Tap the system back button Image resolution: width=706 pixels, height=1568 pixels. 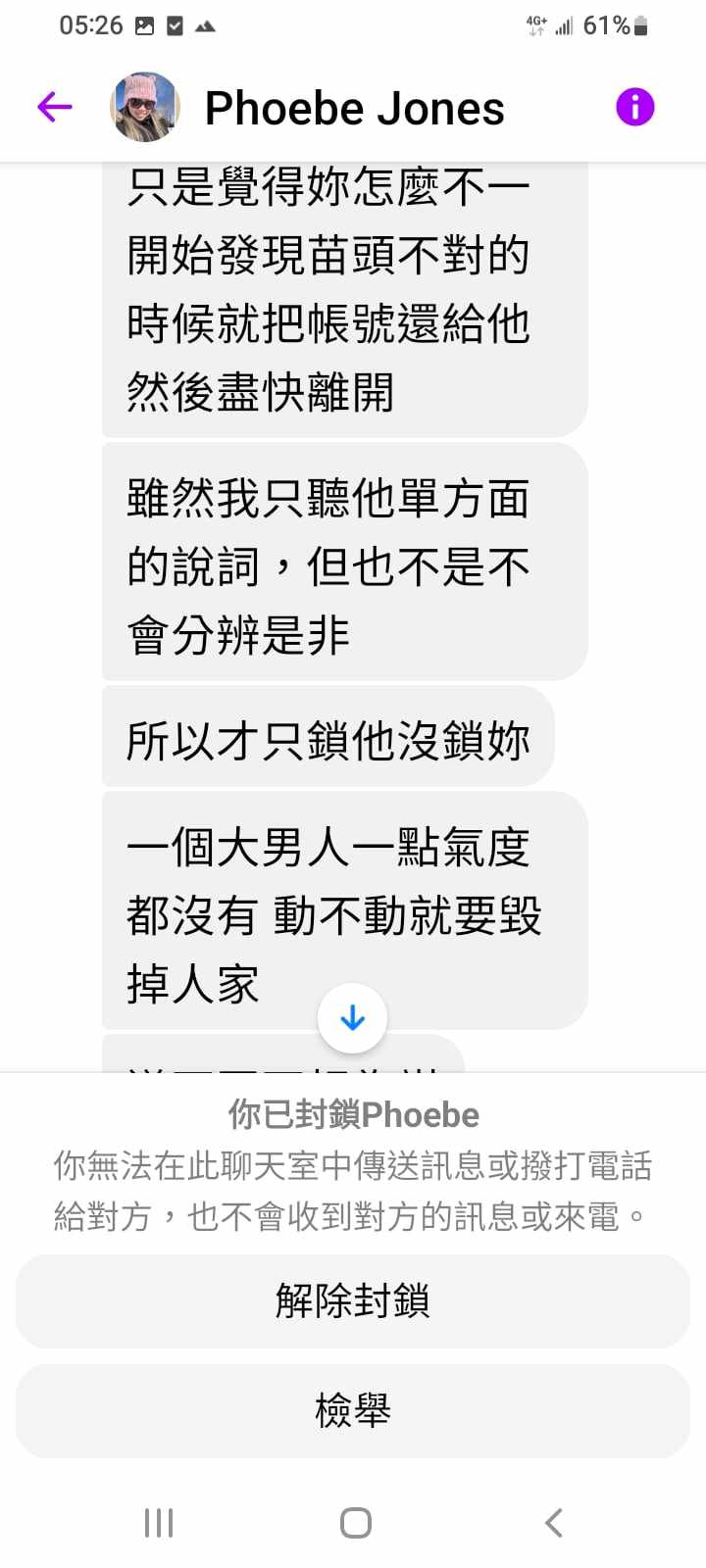tap(554, 1523)
